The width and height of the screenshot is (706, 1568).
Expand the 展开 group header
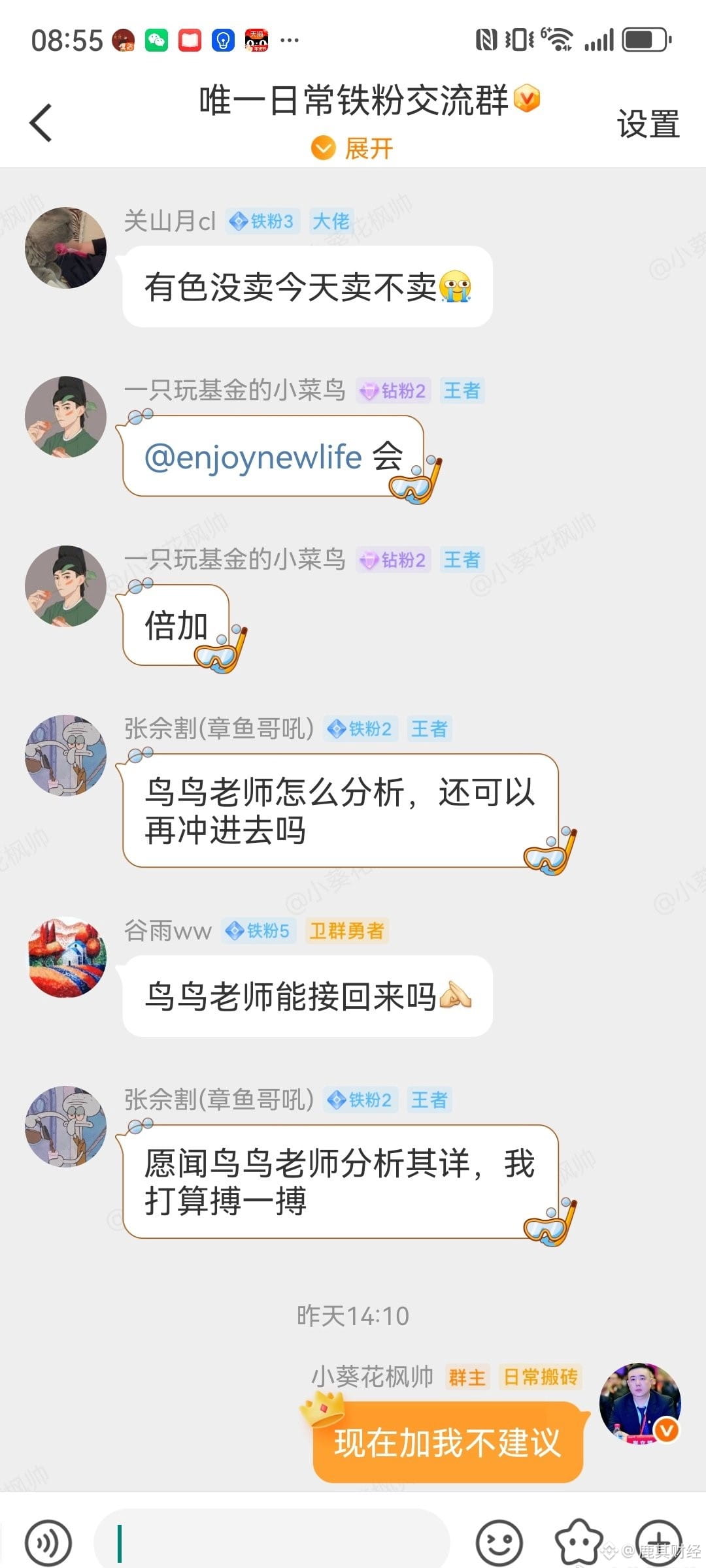pos(353,148)
